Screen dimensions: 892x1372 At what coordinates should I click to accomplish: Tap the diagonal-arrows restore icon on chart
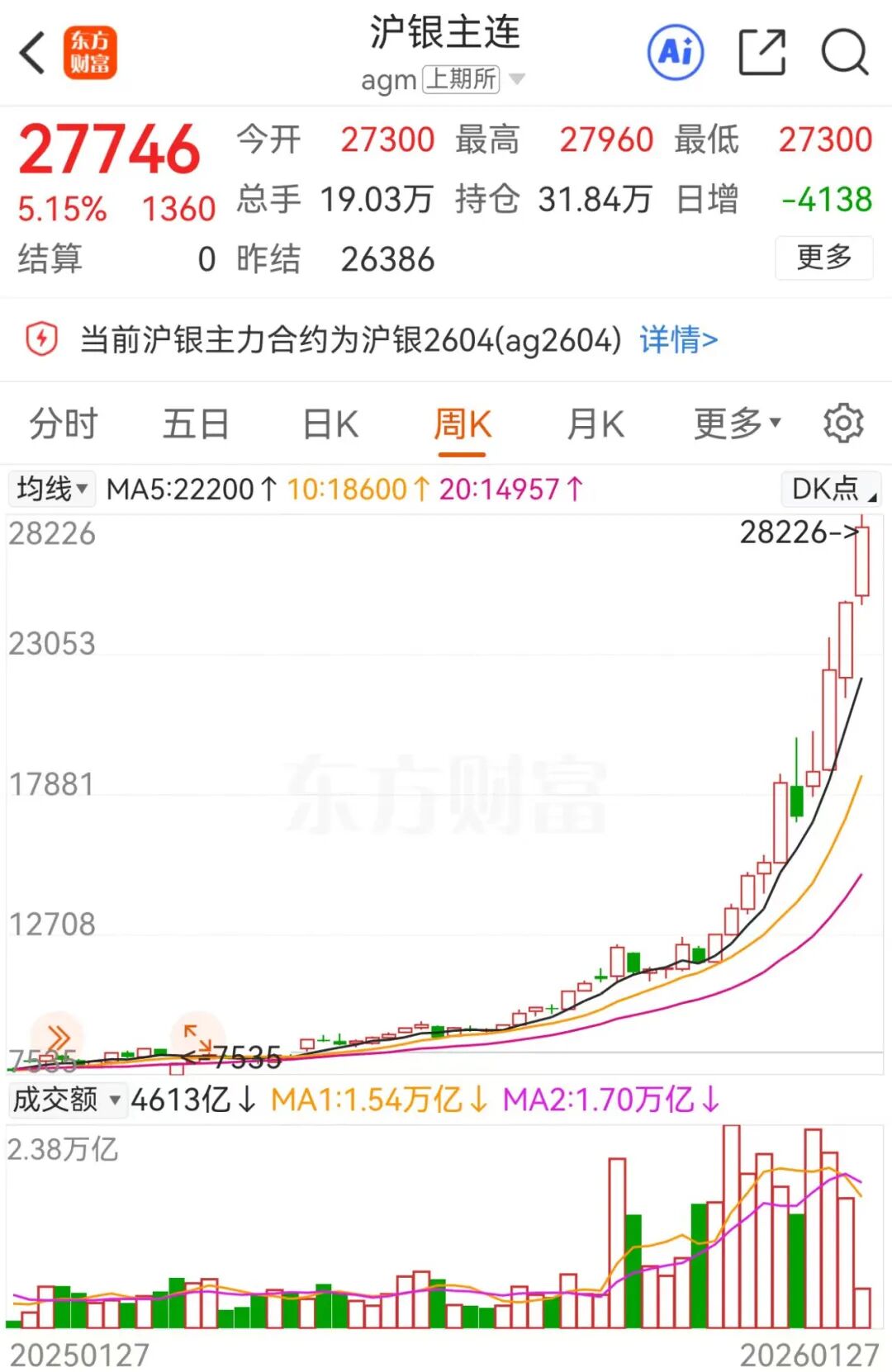point(196,1038)
